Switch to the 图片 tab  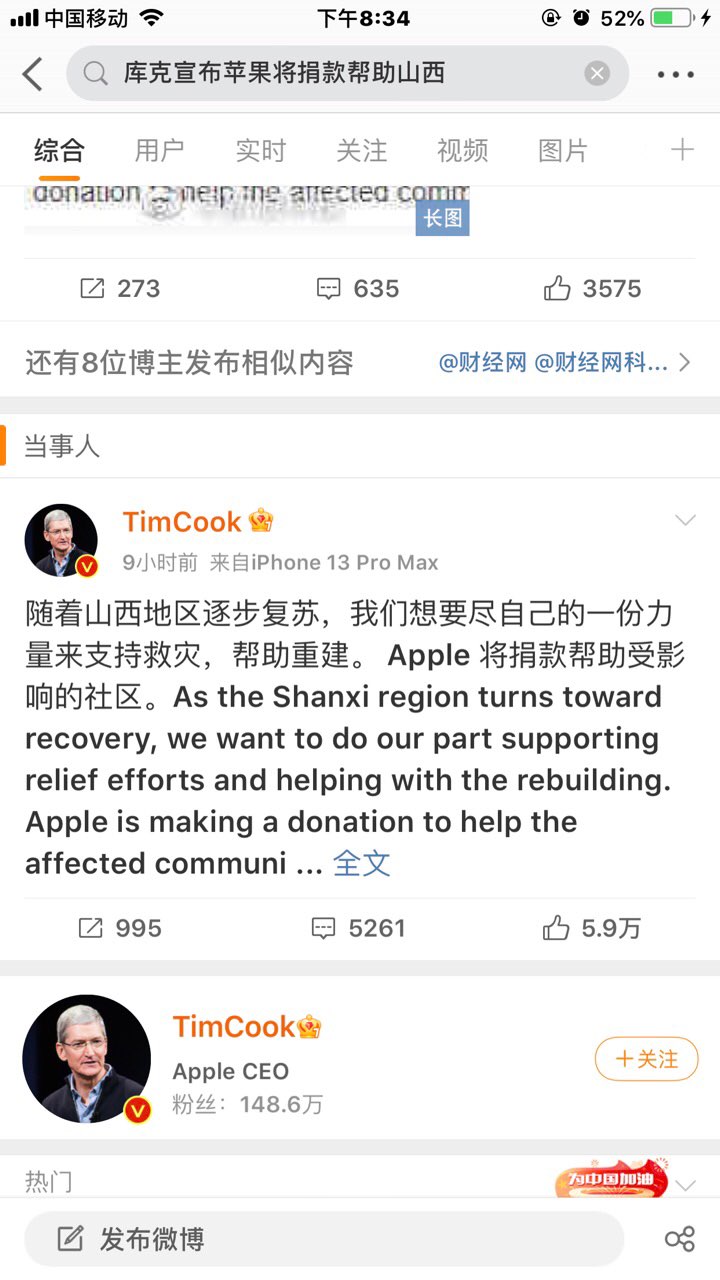click(x=563, y=151)
